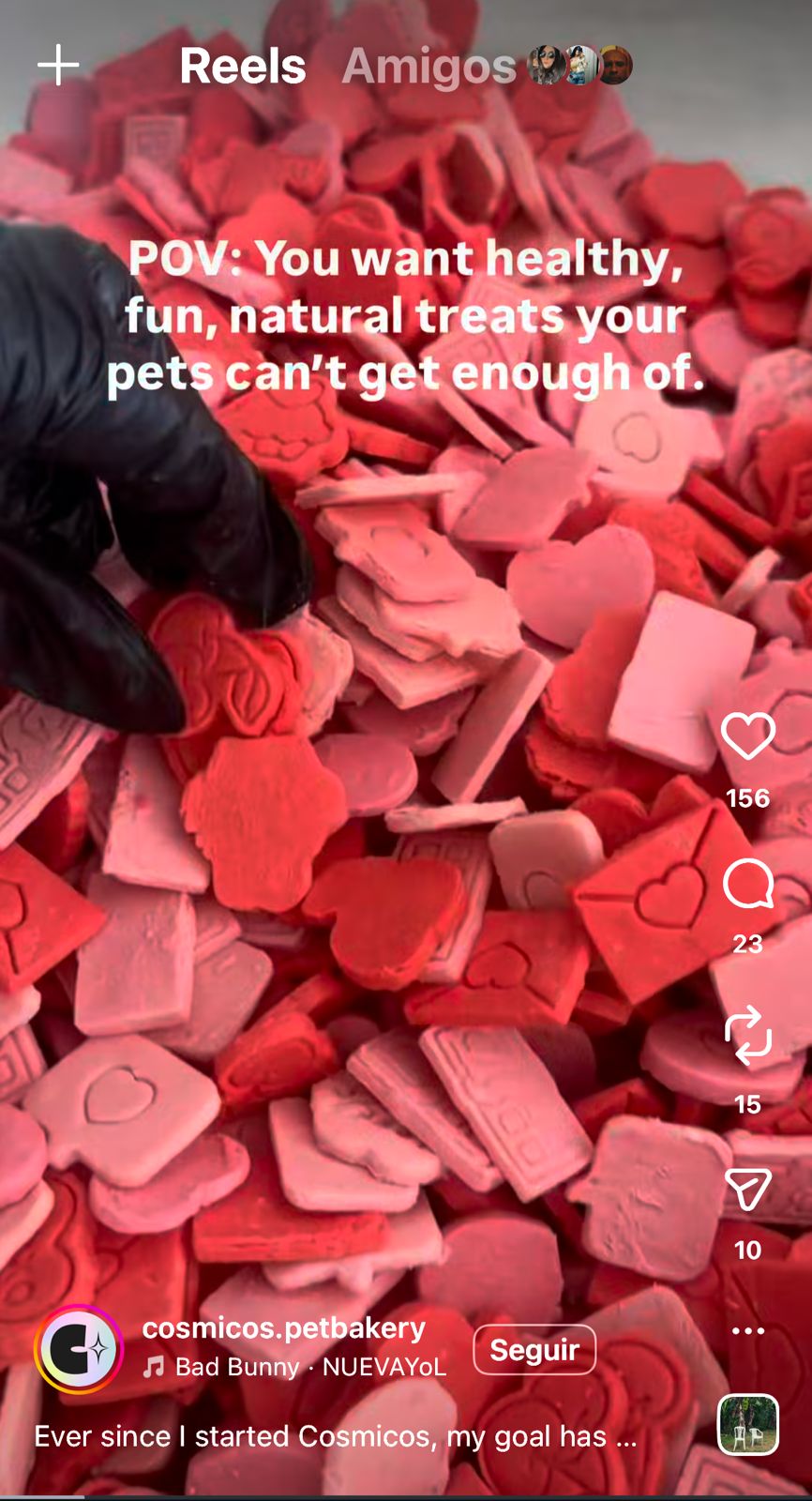Like this reel with the heart icon
This screenshot has width=812, height=1501.
747,735
